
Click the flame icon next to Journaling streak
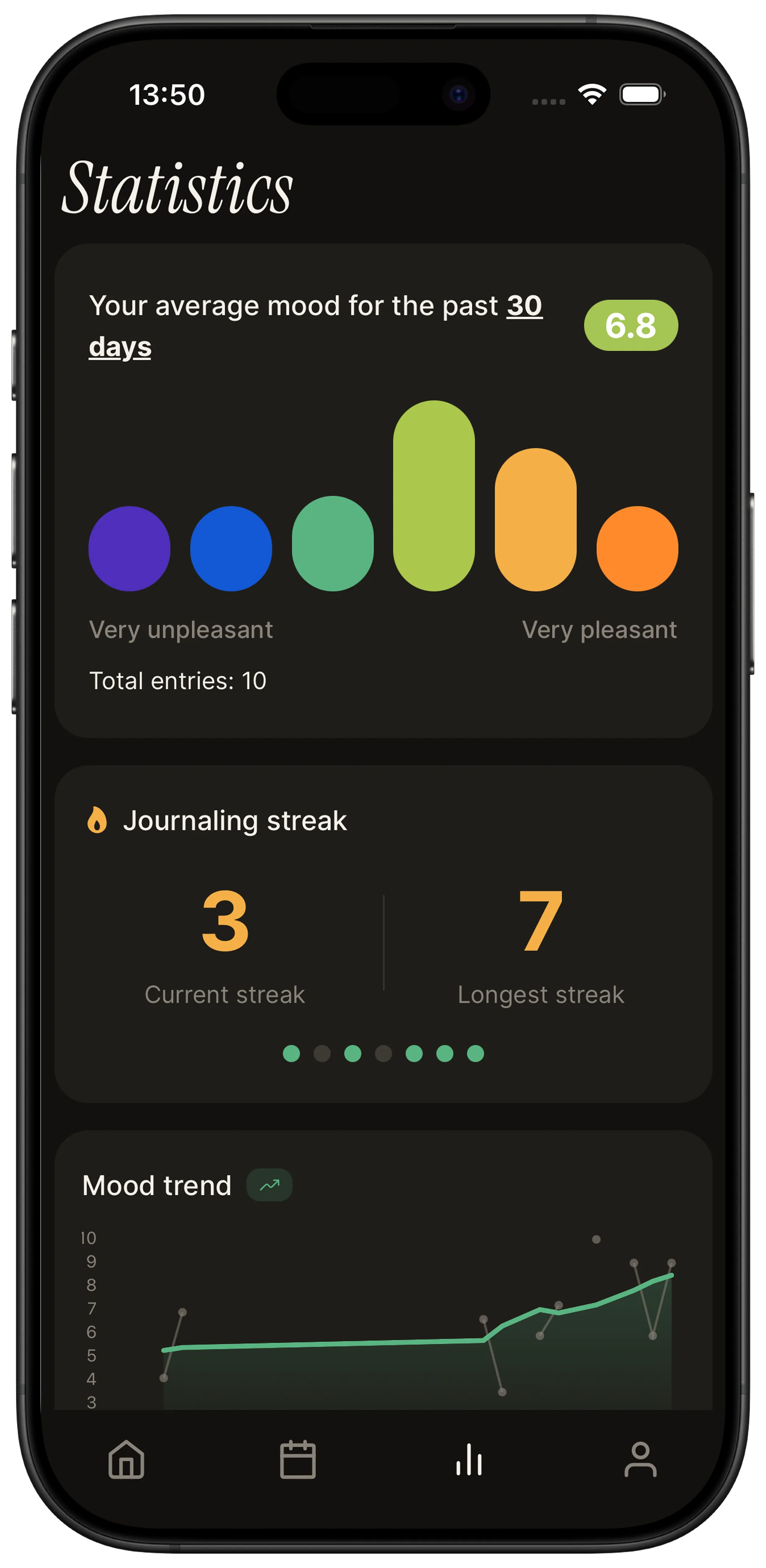click(x=98, y=821)
